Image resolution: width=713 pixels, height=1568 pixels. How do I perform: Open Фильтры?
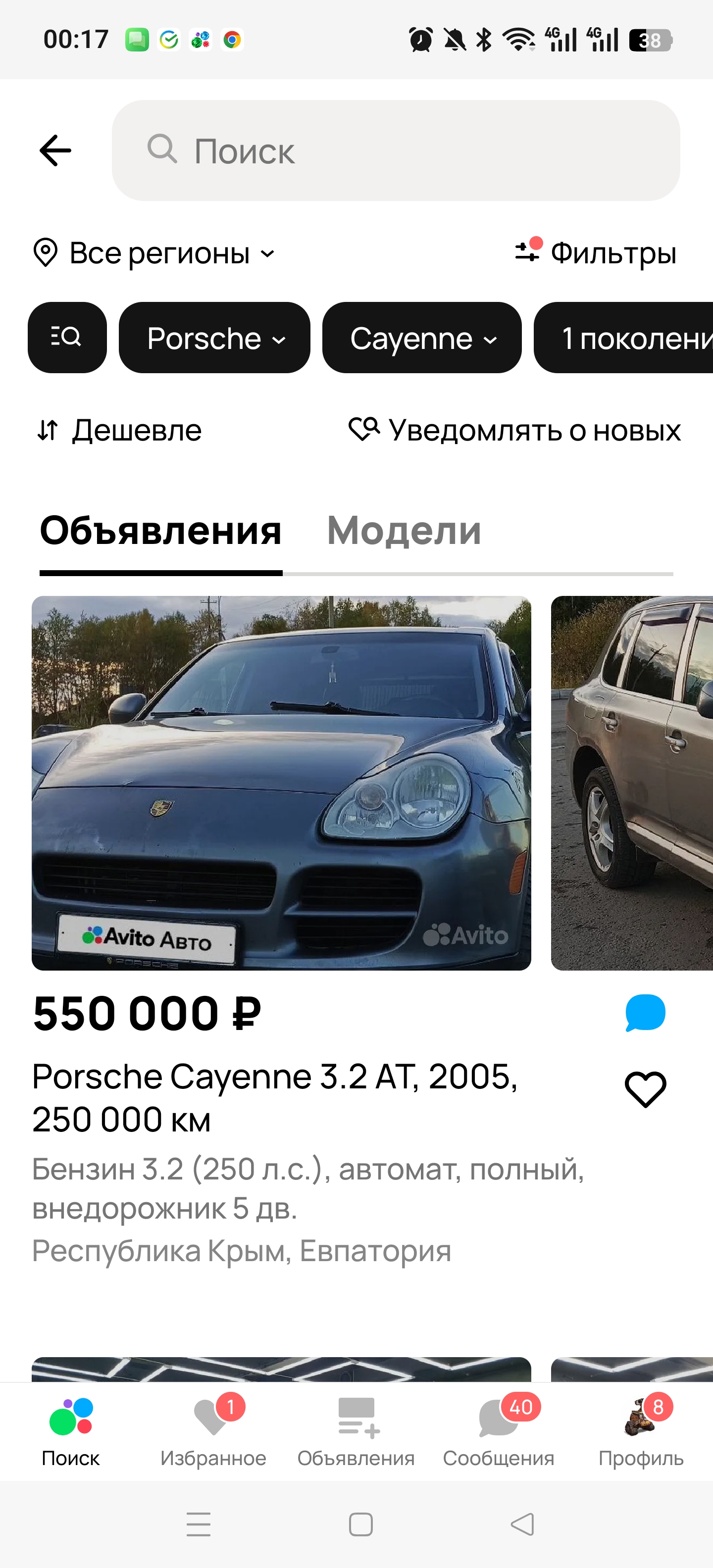(596, 252)
